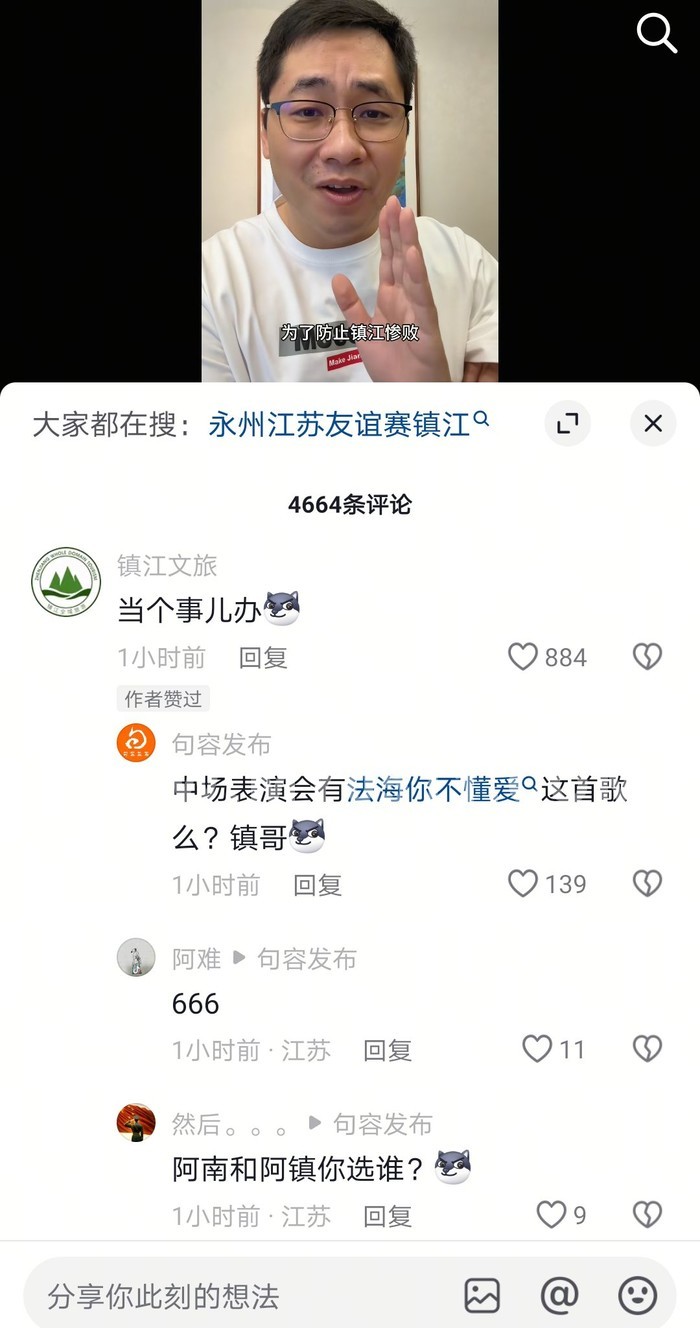
Task: Open 镇江文旅's profile avatar
Action: pyautogui.click(x=66, y=582)
